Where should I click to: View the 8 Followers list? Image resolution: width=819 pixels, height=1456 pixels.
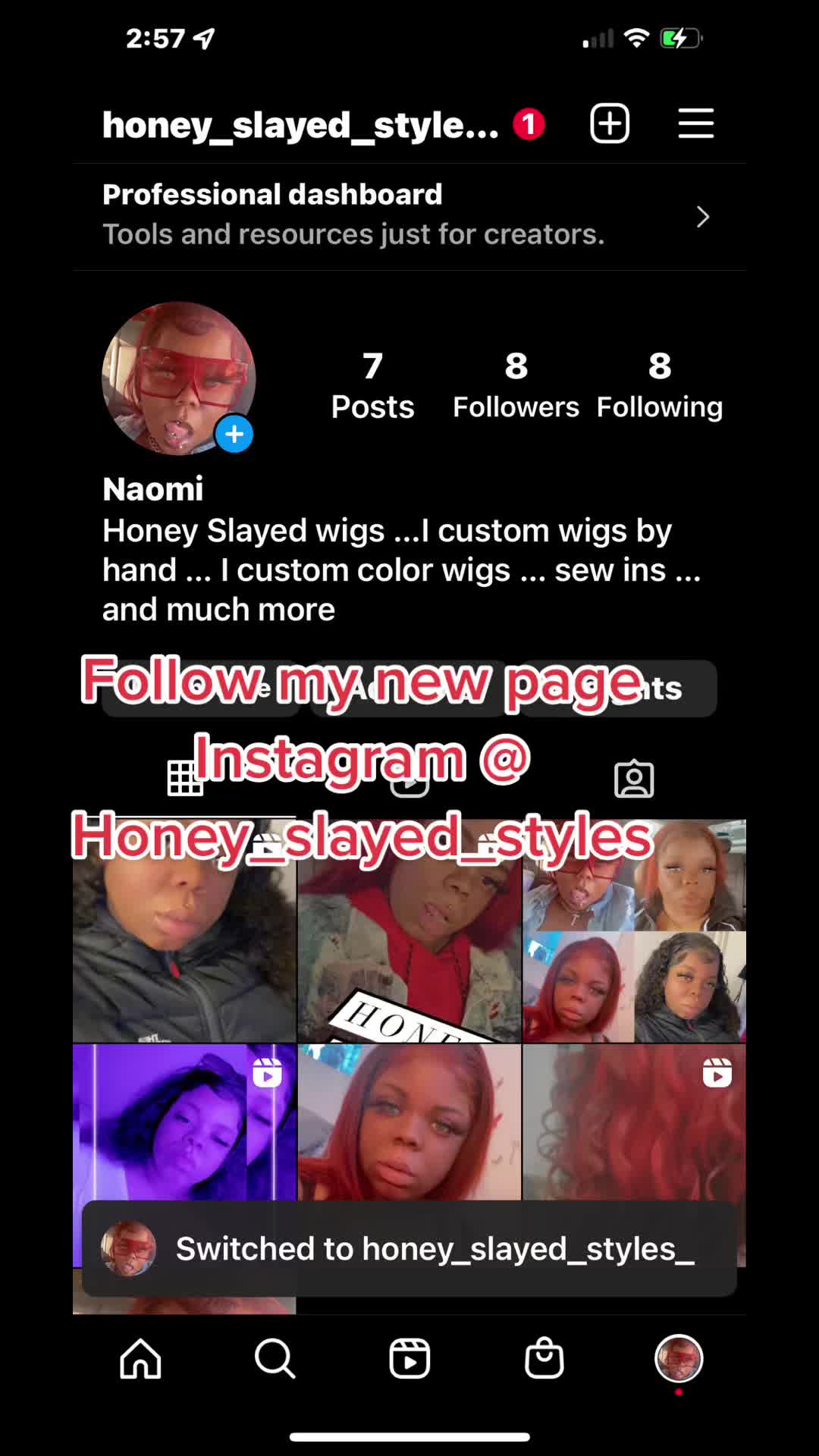[516, 385]
